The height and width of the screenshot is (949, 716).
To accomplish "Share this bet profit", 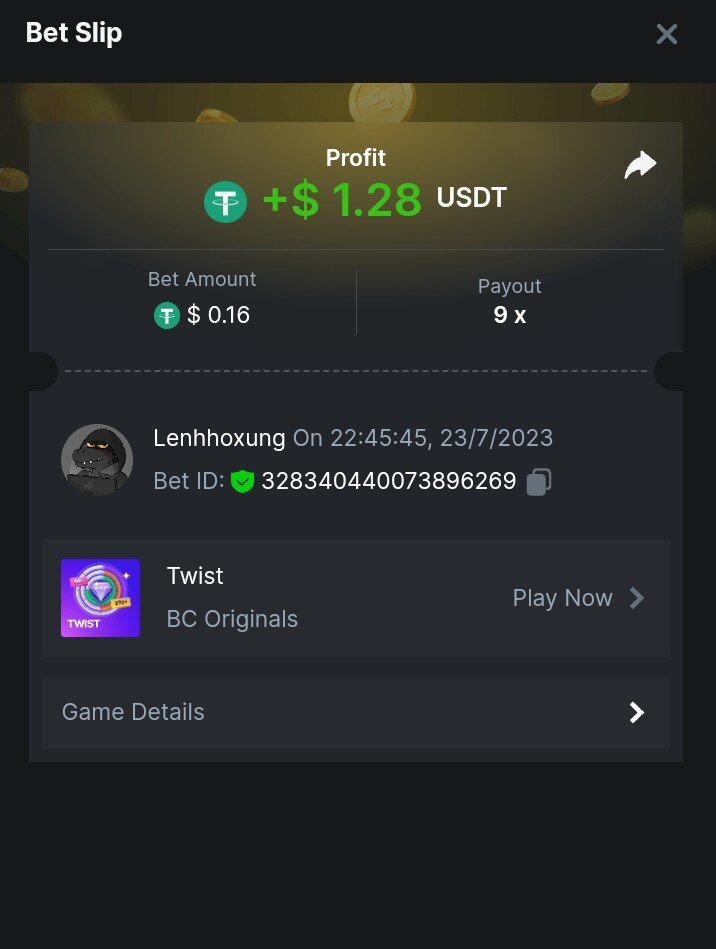I will [640, 166].
